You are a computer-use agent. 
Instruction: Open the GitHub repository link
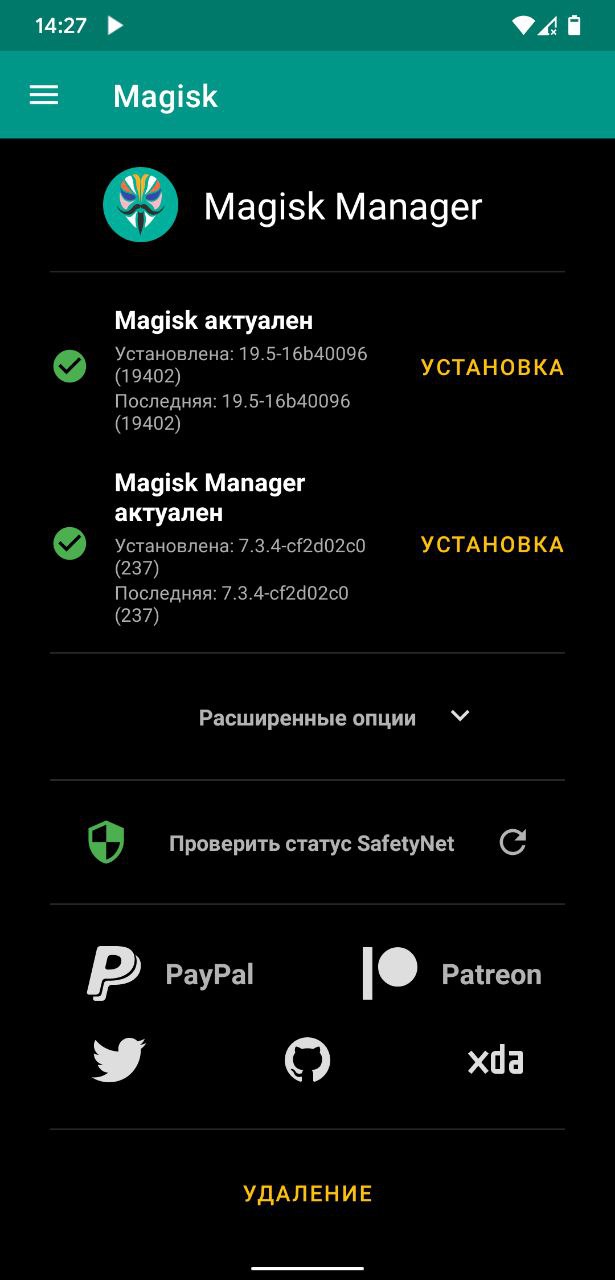(307, 1060)
